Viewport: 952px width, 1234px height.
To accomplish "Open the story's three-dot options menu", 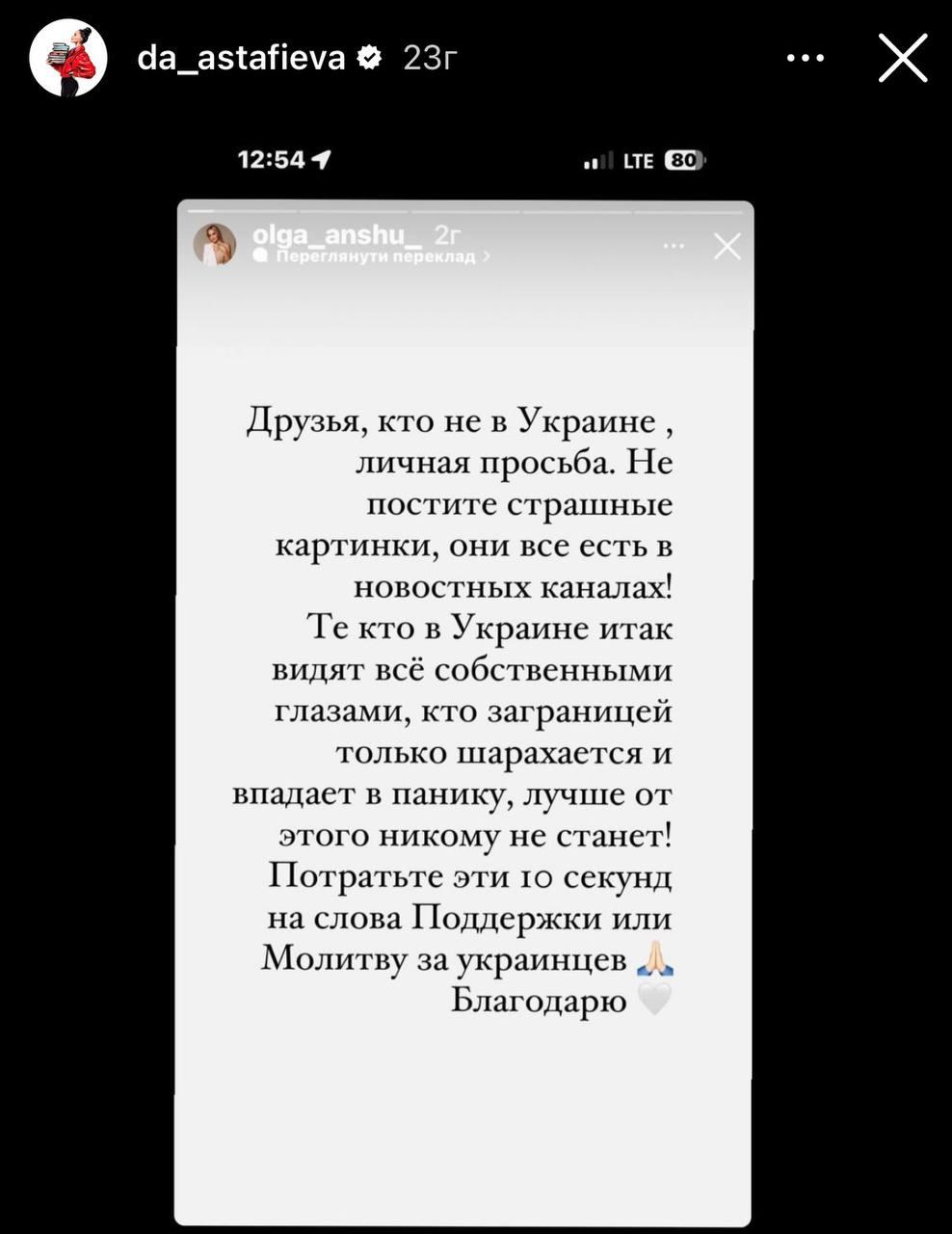I will pos(805,59).
